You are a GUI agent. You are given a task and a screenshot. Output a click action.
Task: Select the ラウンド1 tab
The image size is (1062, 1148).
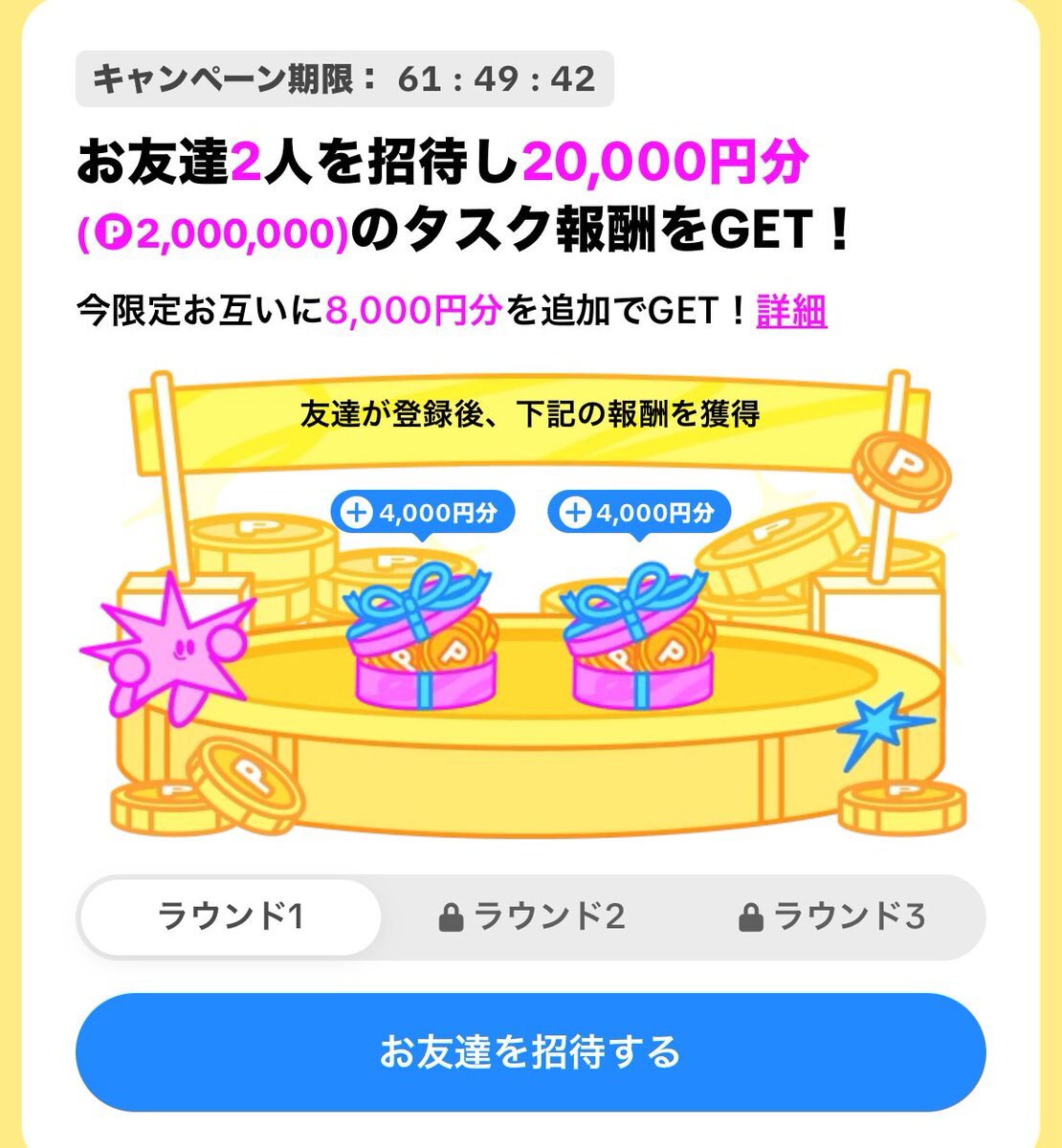click(230, 916)
